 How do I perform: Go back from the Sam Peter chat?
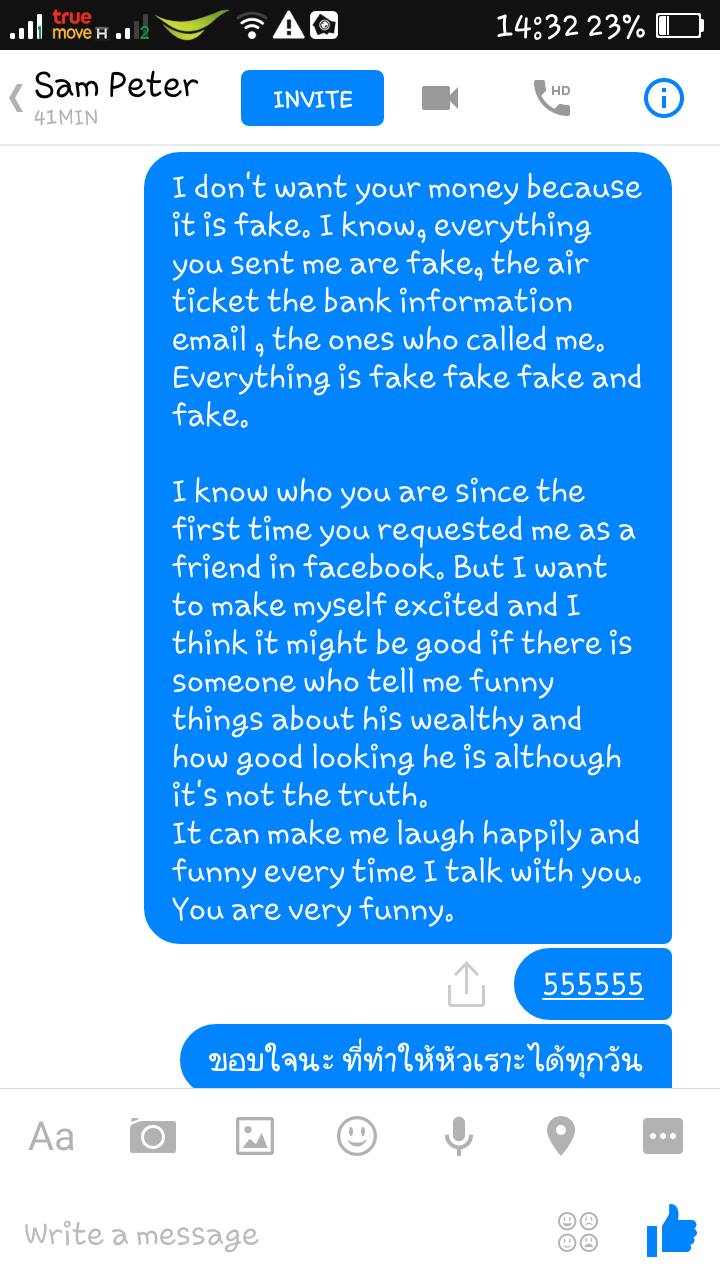click(16, 98)
